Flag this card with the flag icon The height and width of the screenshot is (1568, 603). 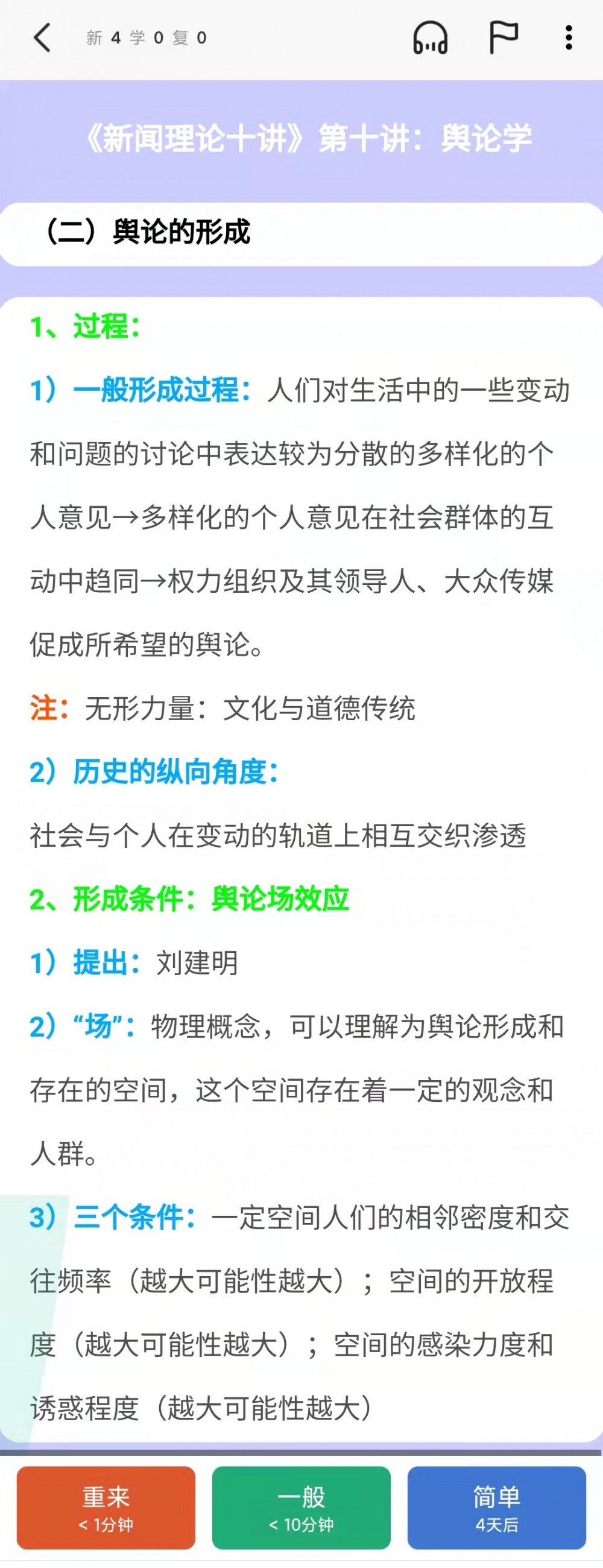tap(504, 38)
